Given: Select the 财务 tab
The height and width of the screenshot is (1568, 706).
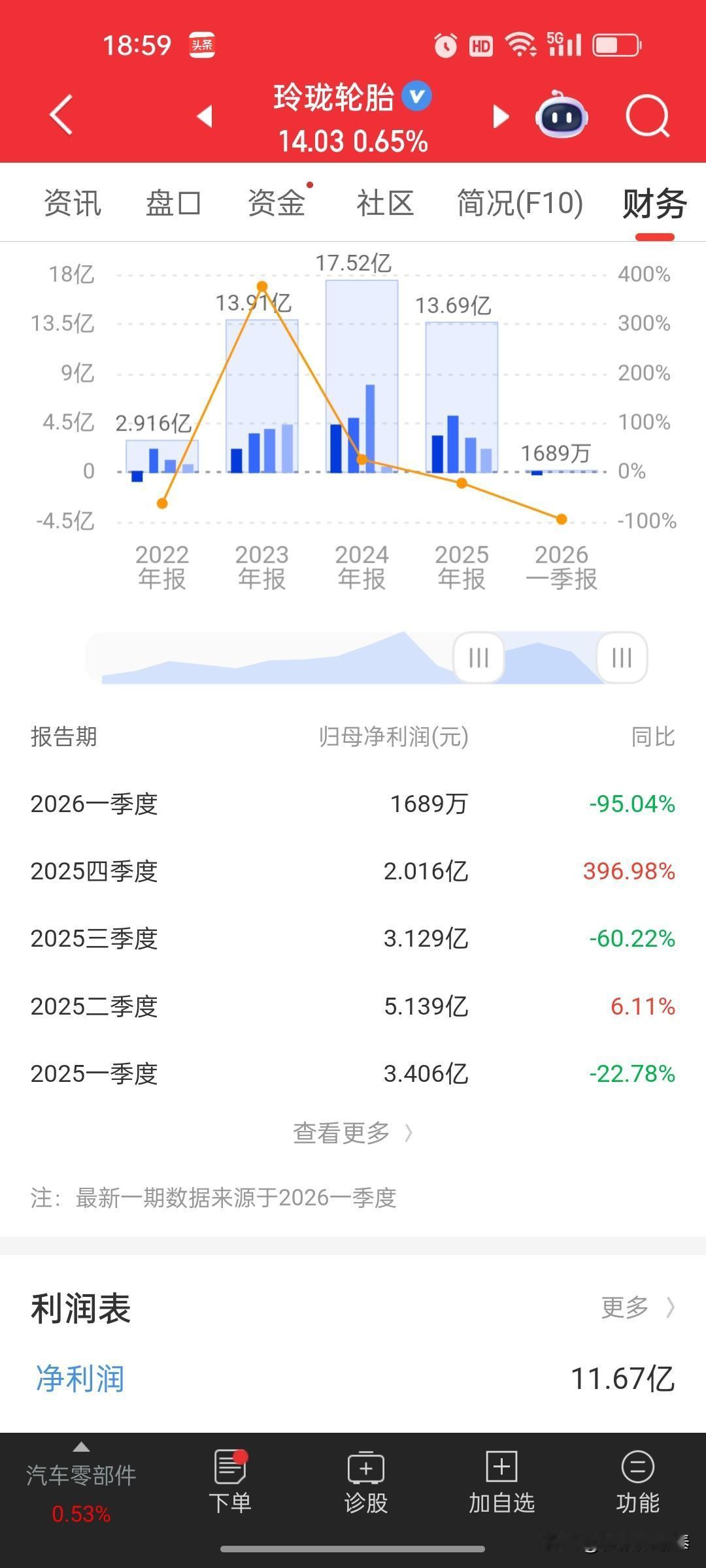Looking at the screenshot, I should tap(654, 204).
